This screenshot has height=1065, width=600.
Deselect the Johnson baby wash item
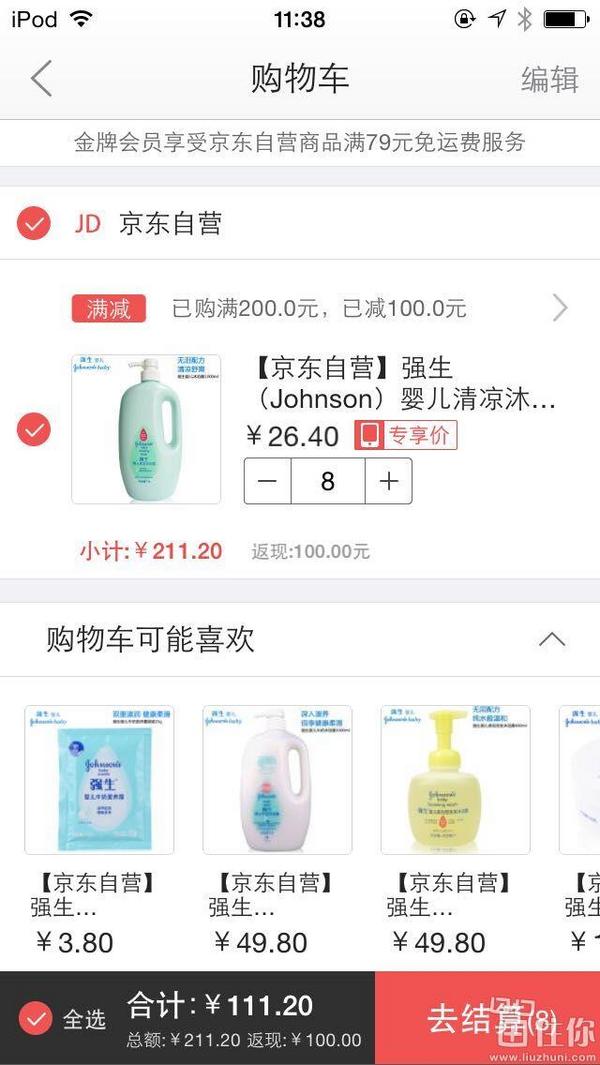[x=34, y=430]
